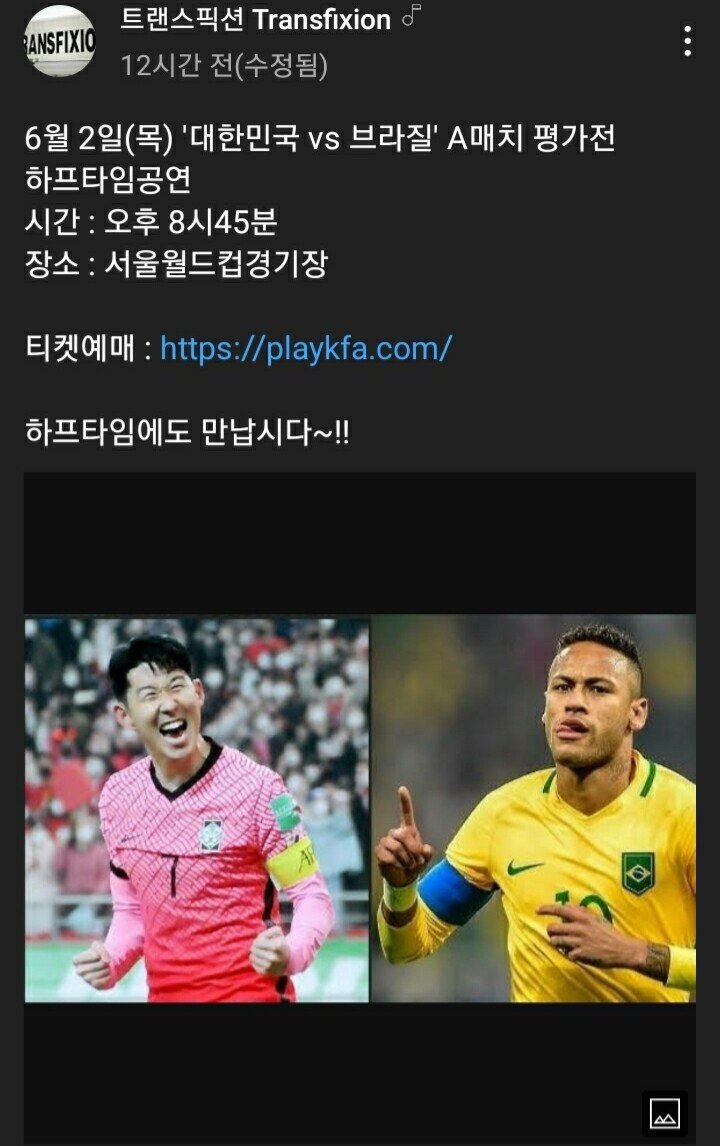Open the post overflow menu
Viewport: 720px width, 1146px height.
(687, 41)
